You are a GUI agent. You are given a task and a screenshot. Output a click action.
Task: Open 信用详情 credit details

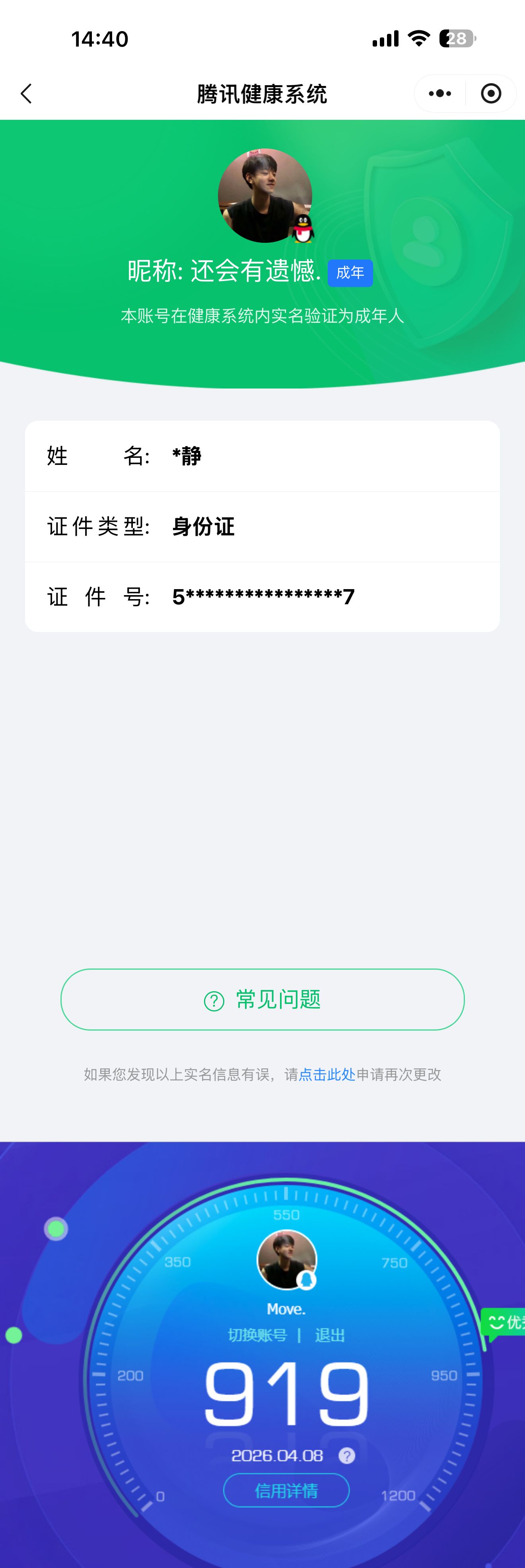[x=286, y=1490]
